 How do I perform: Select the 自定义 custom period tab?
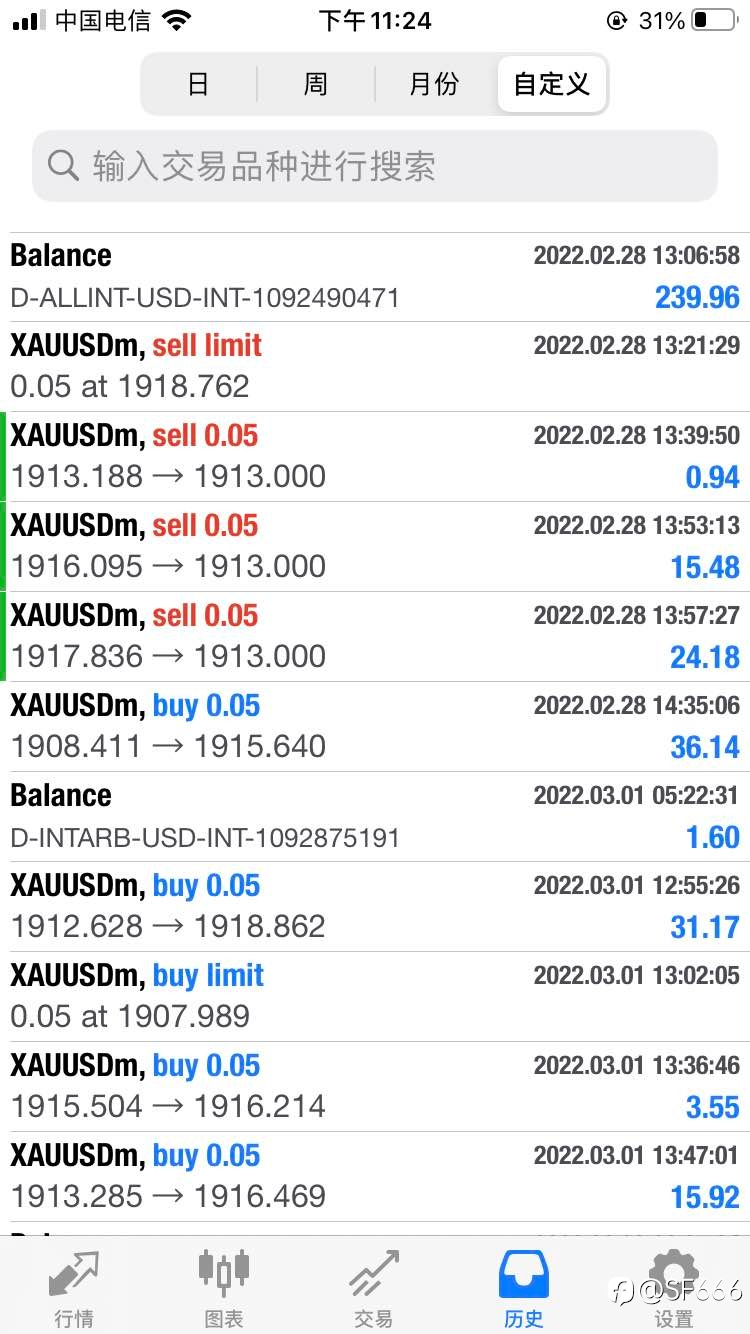[x=552, y=84]
